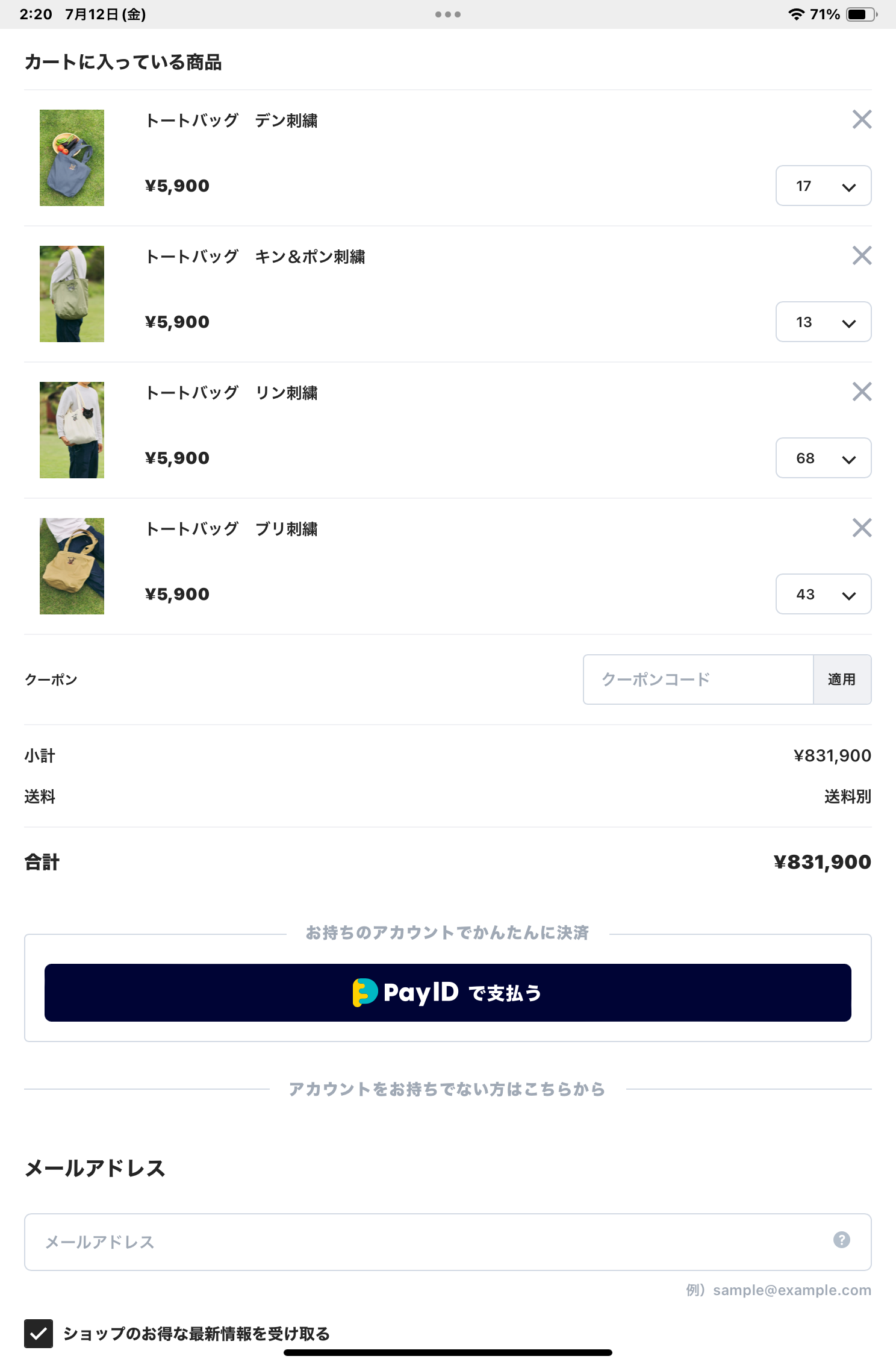The width and height of the screenshot is (896, 1365).
Task: Pay with the Pay ID で支払う button
Action: (447, 993)
